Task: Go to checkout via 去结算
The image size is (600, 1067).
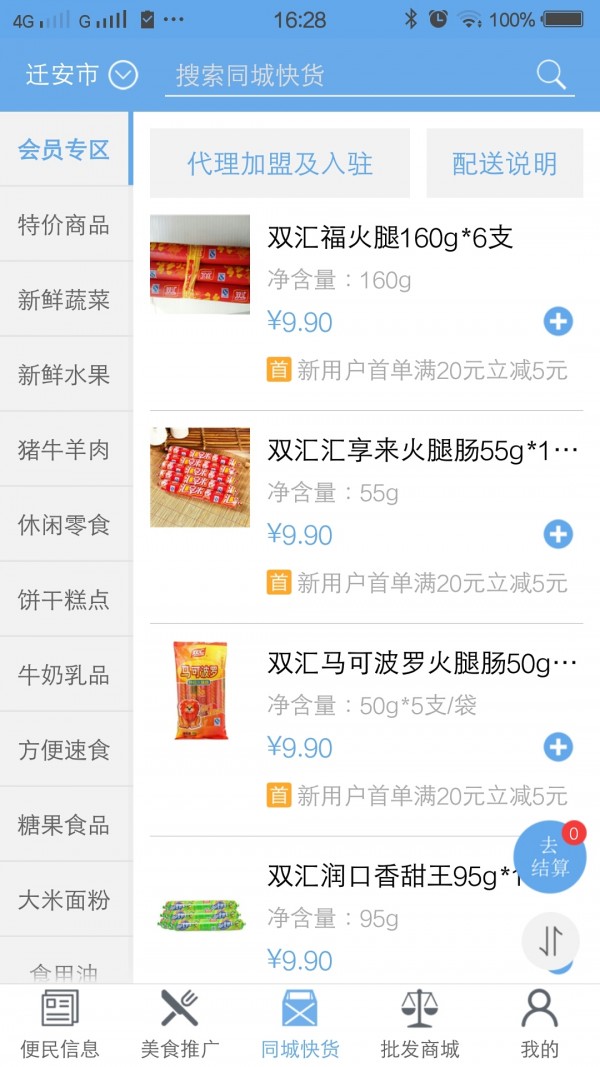Action: pyautogui.click(x=549, y=856)
